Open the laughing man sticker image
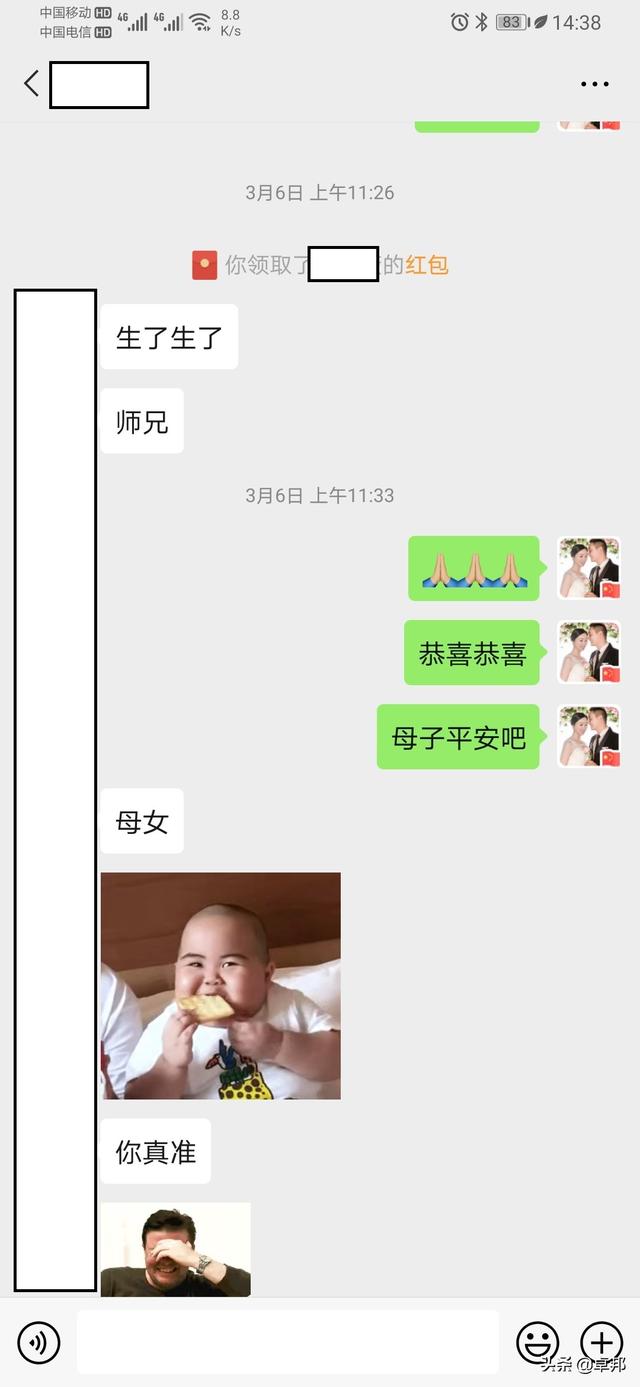The height and width of the screenshot is (1387, 640). [176, 1250]
